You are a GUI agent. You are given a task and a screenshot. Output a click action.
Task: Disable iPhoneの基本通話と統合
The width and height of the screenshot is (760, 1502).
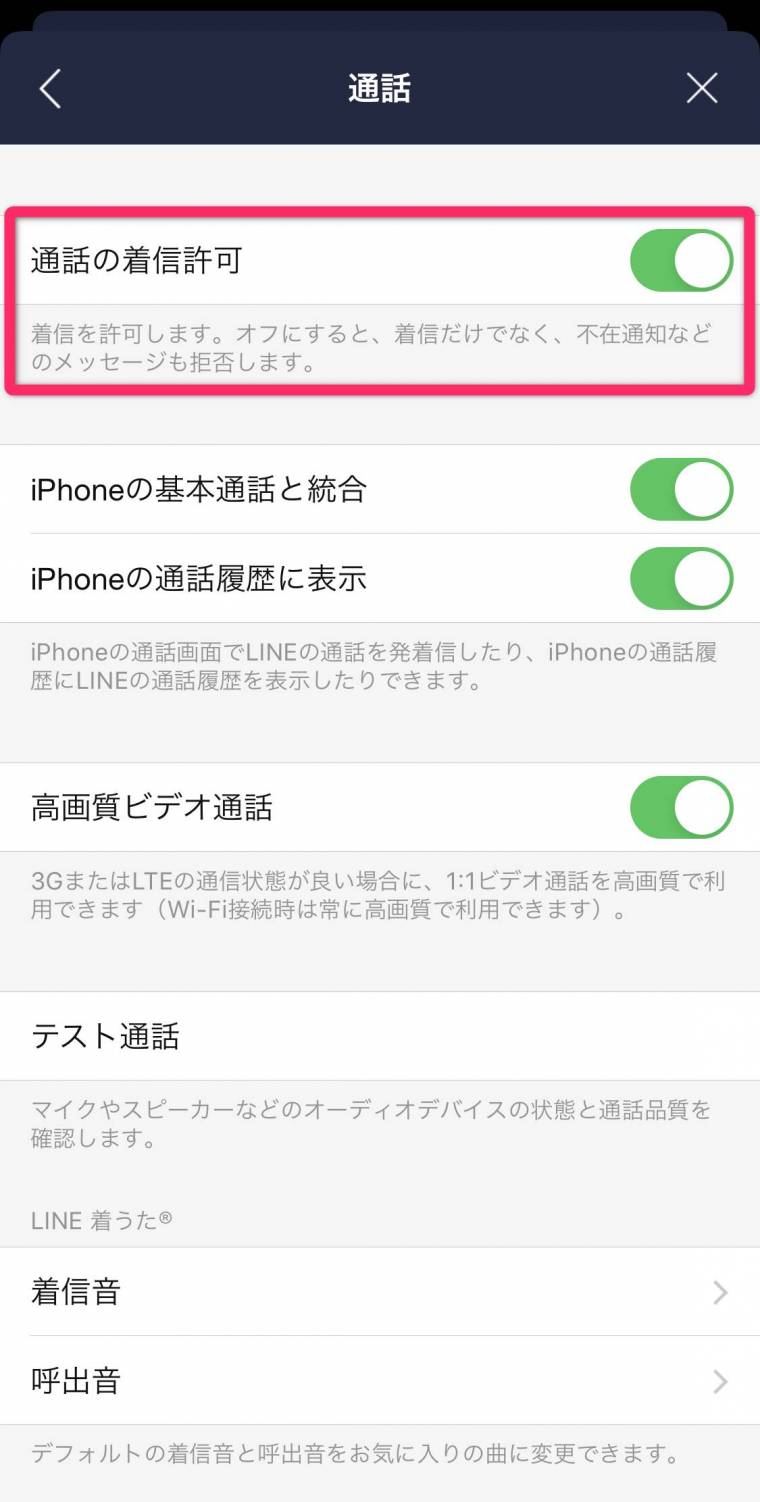point(681,490)
